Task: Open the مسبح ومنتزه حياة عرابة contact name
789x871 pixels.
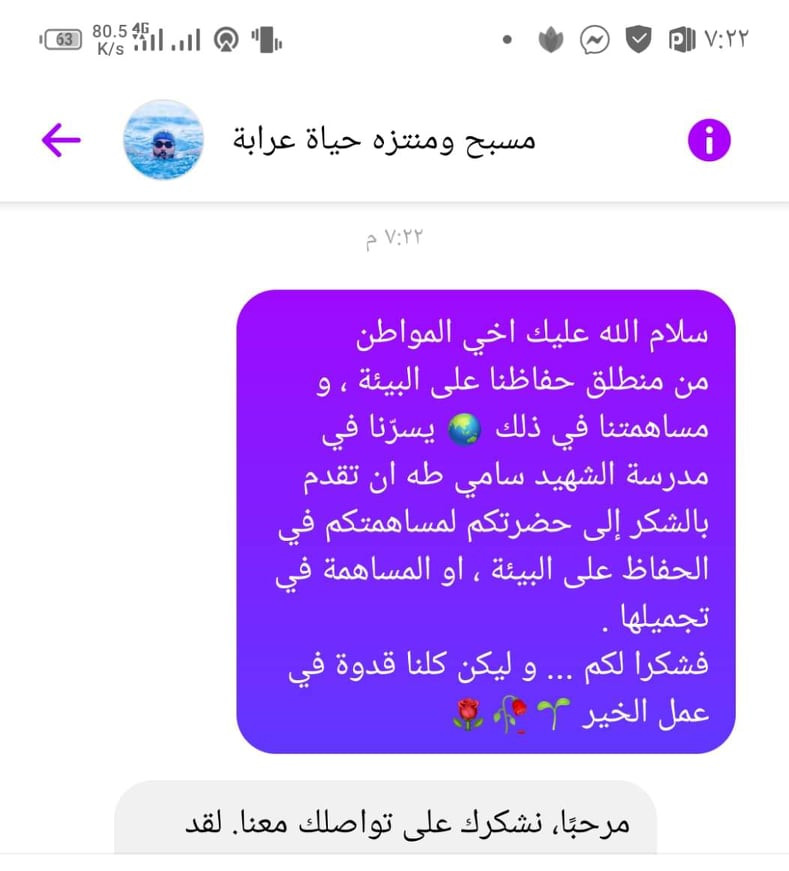Action: [384, 140]
